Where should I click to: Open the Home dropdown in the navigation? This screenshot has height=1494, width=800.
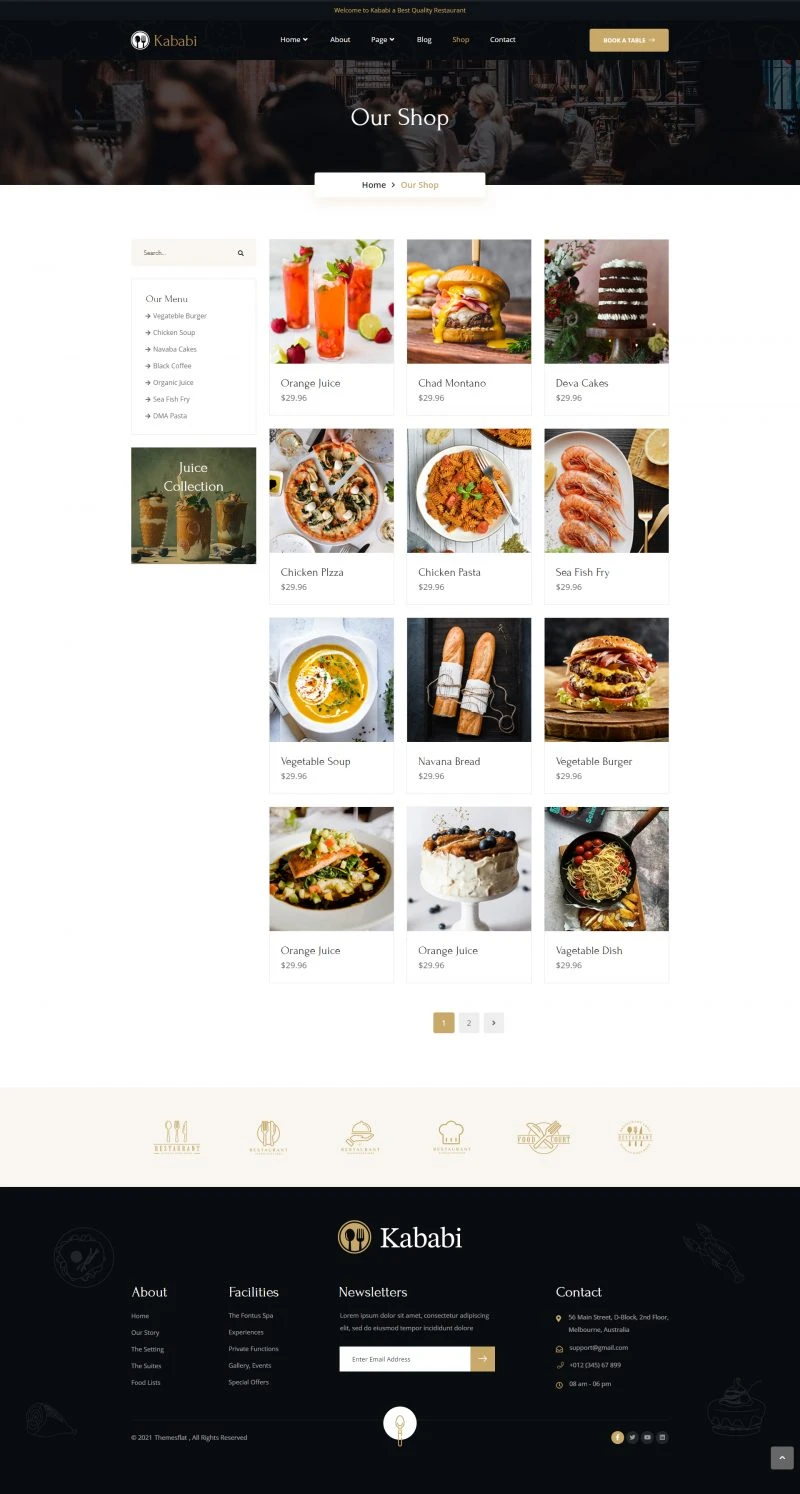pyautogui.click(x=294, y=40)
